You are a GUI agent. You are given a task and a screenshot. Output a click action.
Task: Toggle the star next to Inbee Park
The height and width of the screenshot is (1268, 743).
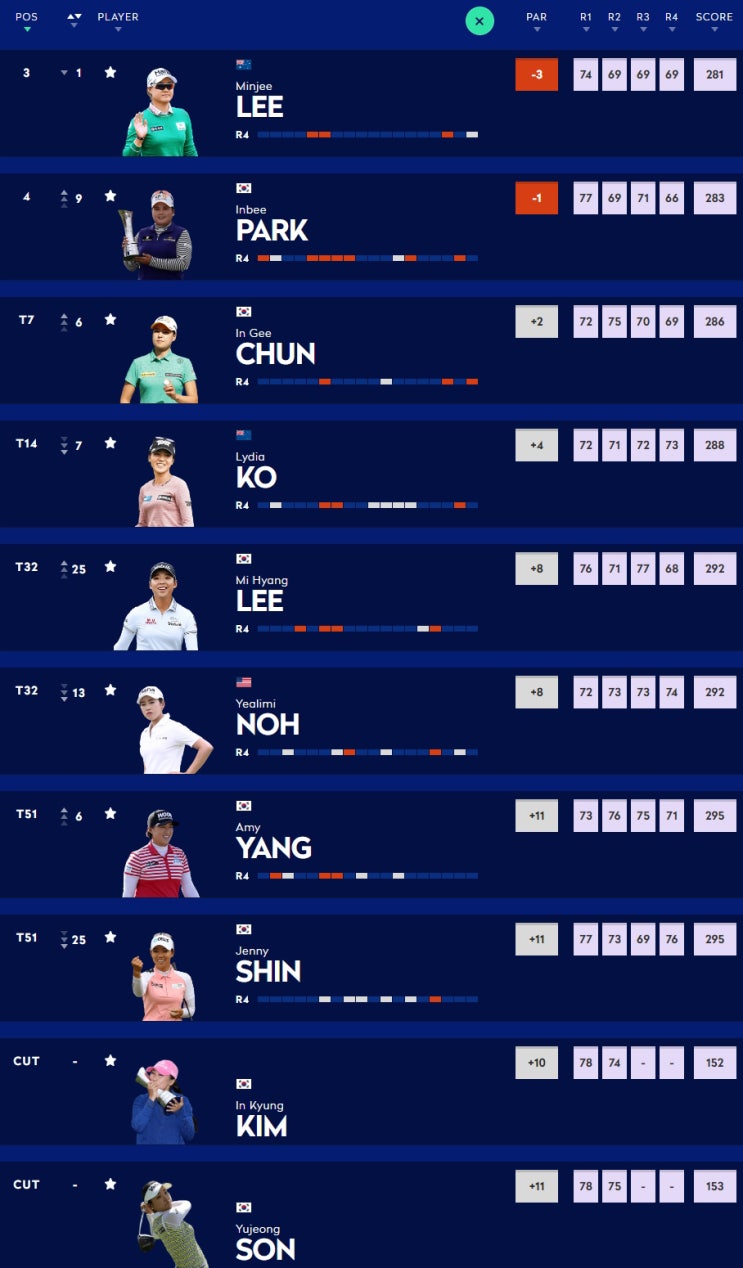click(110, 196)
